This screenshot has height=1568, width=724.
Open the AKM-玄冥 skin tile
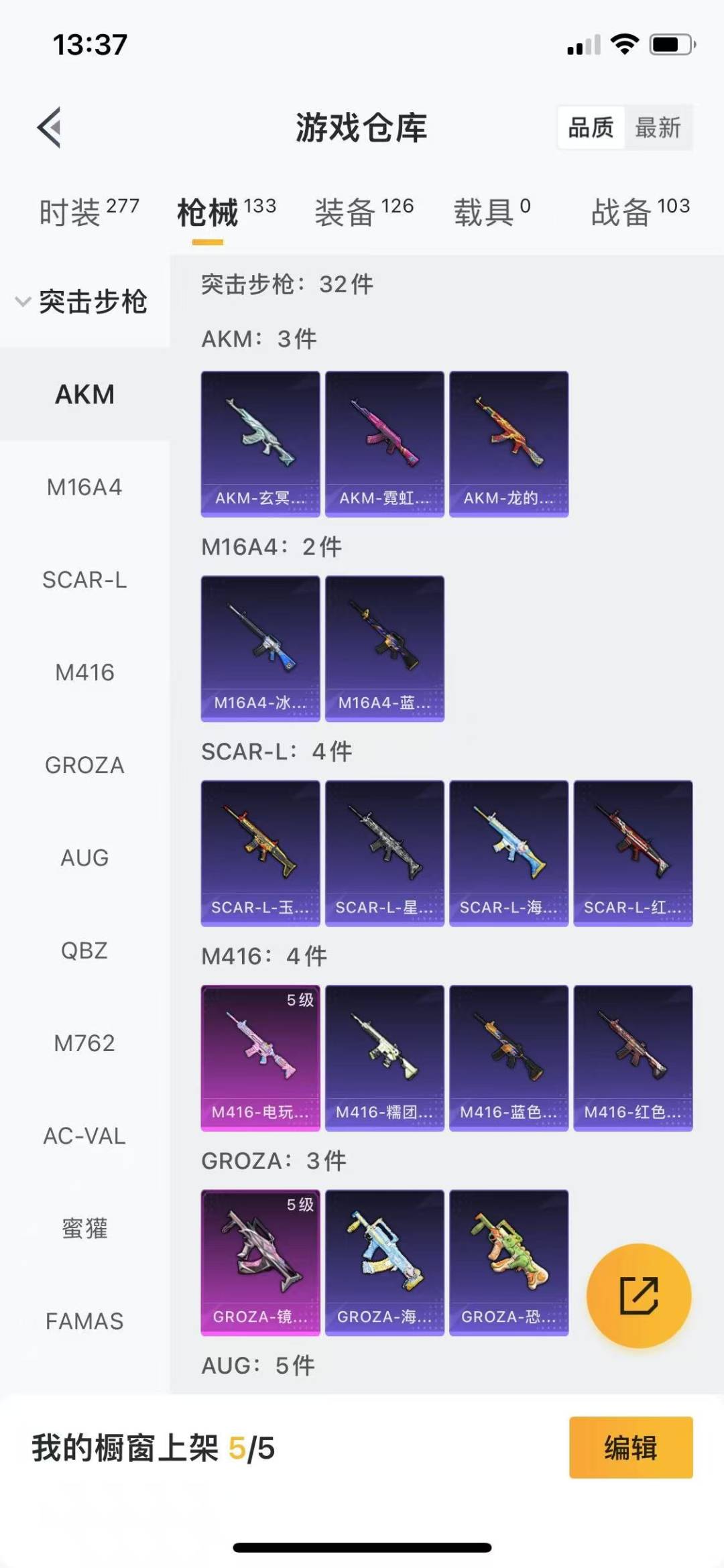pyautogui.click(x=260, y=444)
